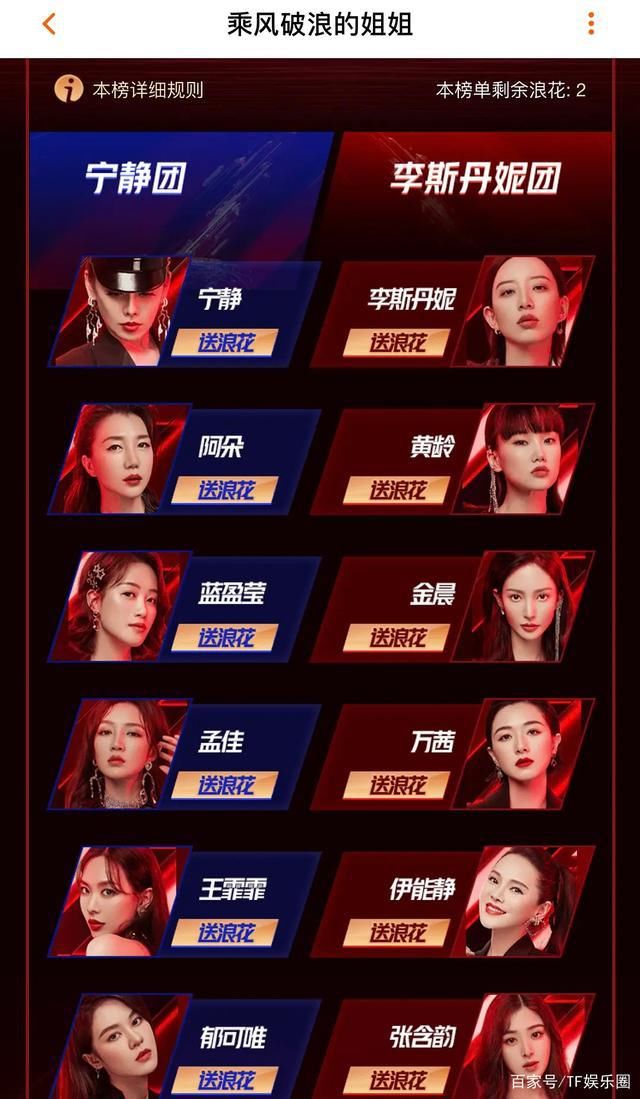Open the three-dot overflow menu

pos(591,24)
